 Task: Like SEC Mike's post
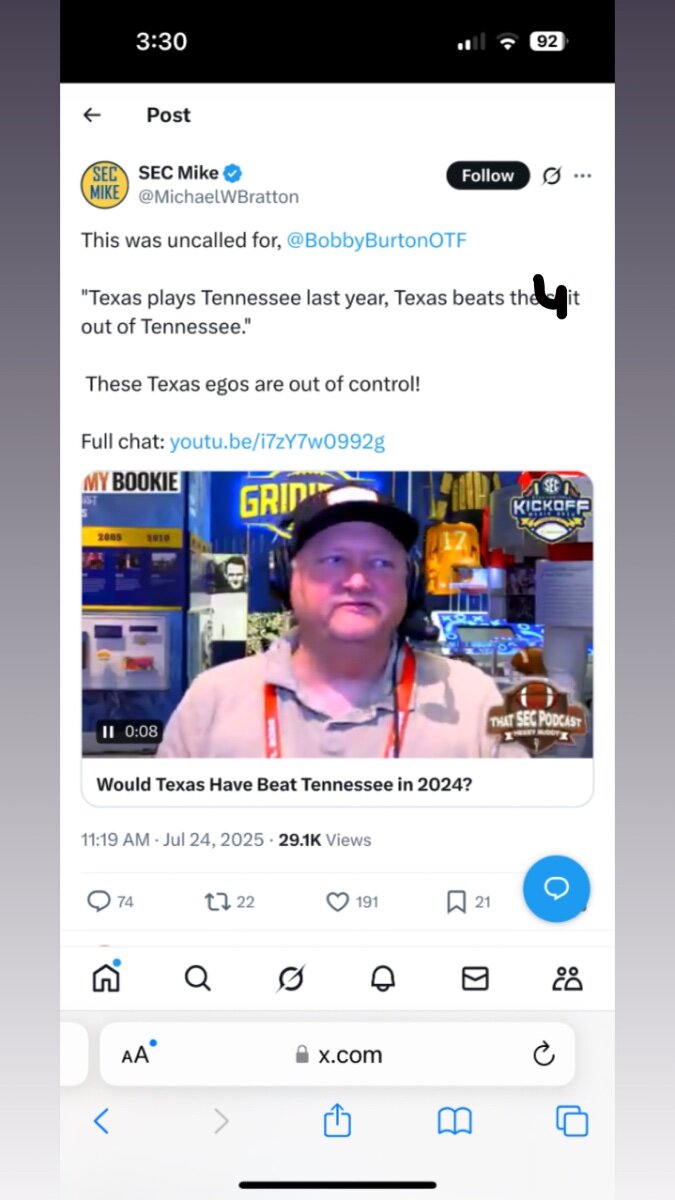coord(338,901)
